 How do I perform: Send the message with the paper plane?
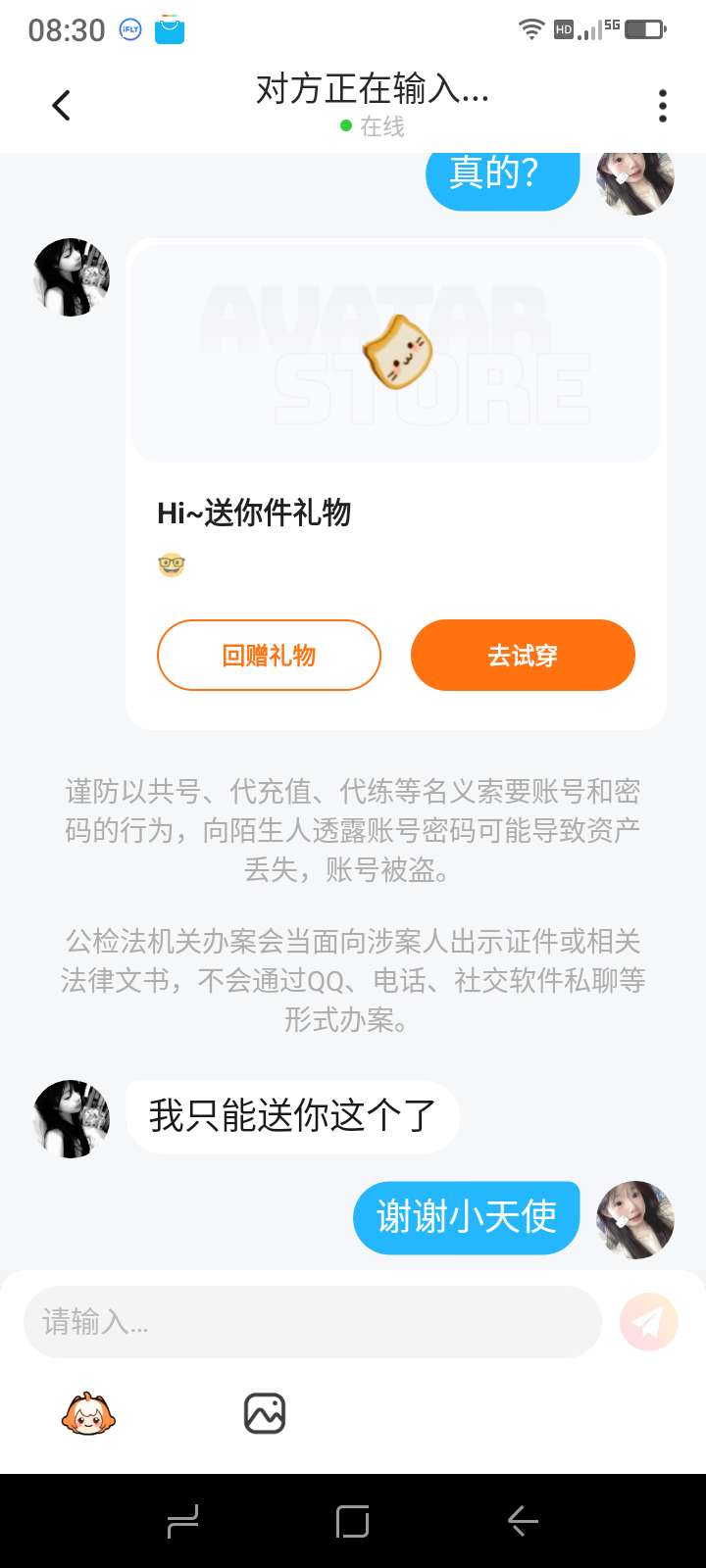(x=648, y=1322)
